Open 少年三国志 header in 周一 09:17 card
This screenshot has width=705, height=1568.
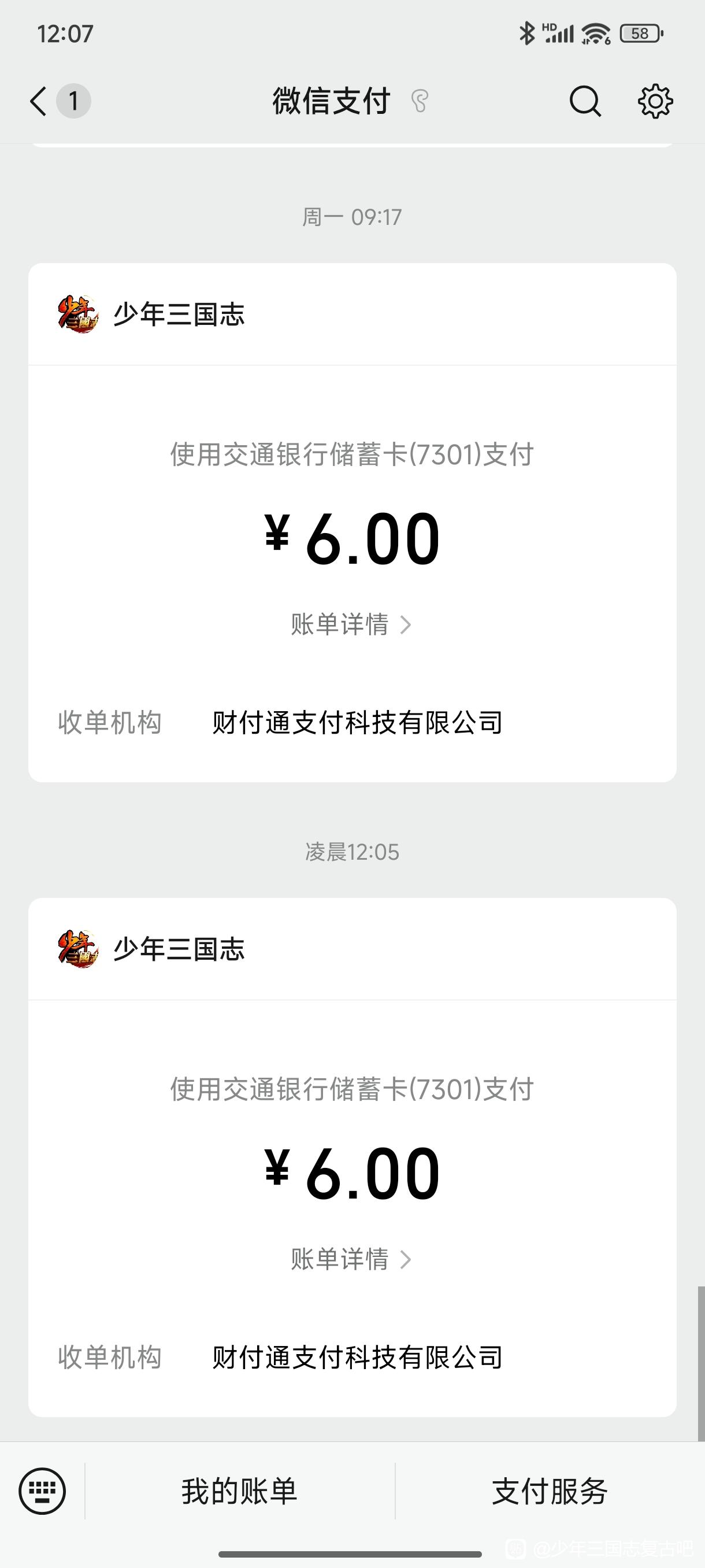(352, 315)
